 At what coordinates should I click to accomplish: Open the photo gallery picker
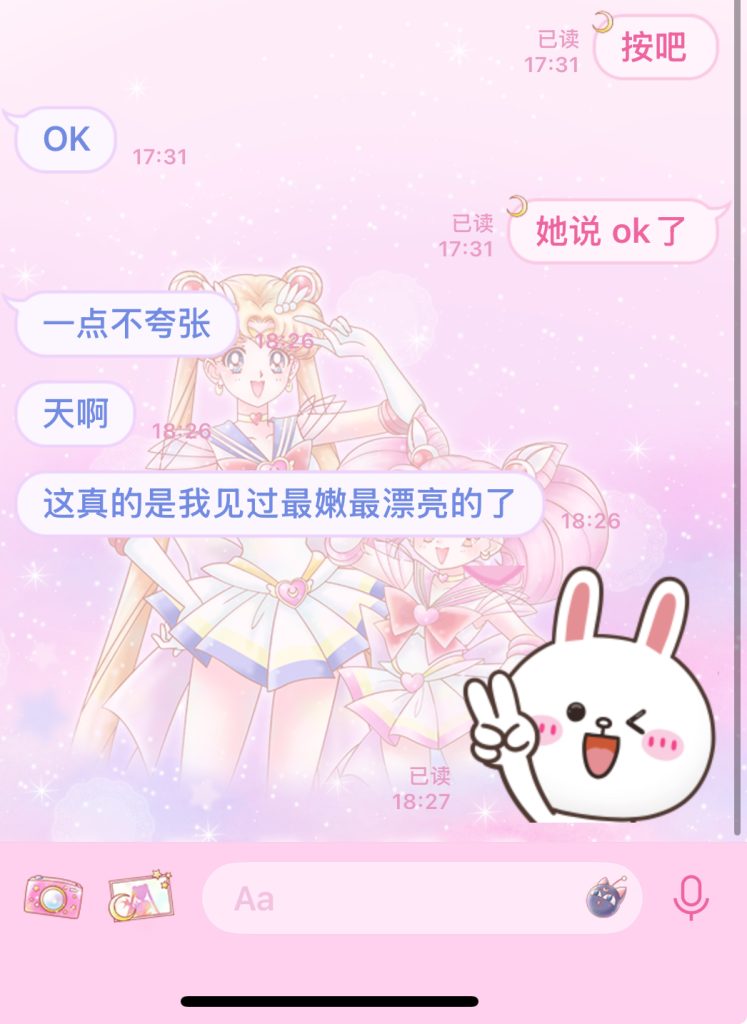pos(140,896)
